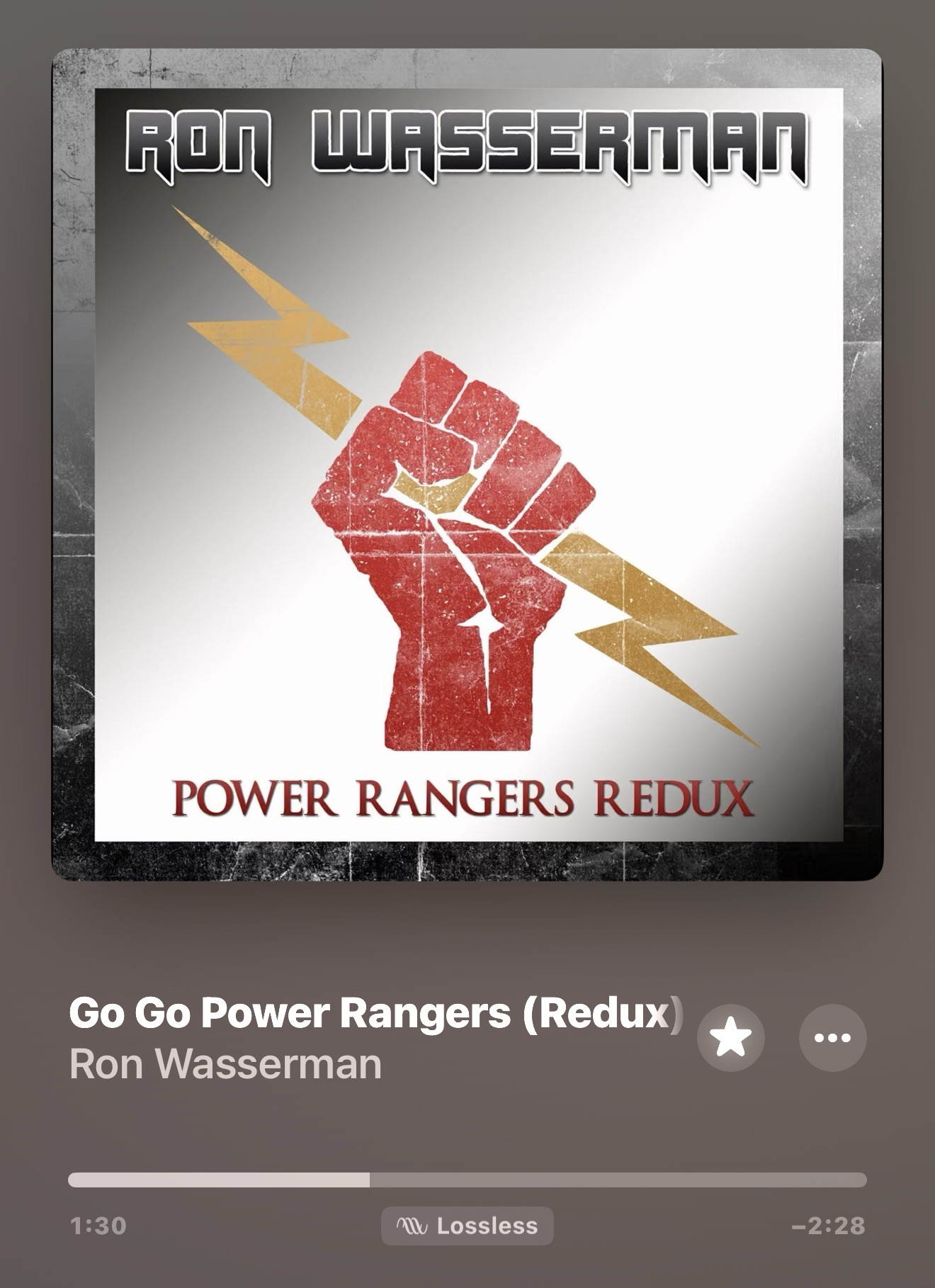Tap the playback progress bar to seek
935x1288 pixels.
pos(467,1180)
